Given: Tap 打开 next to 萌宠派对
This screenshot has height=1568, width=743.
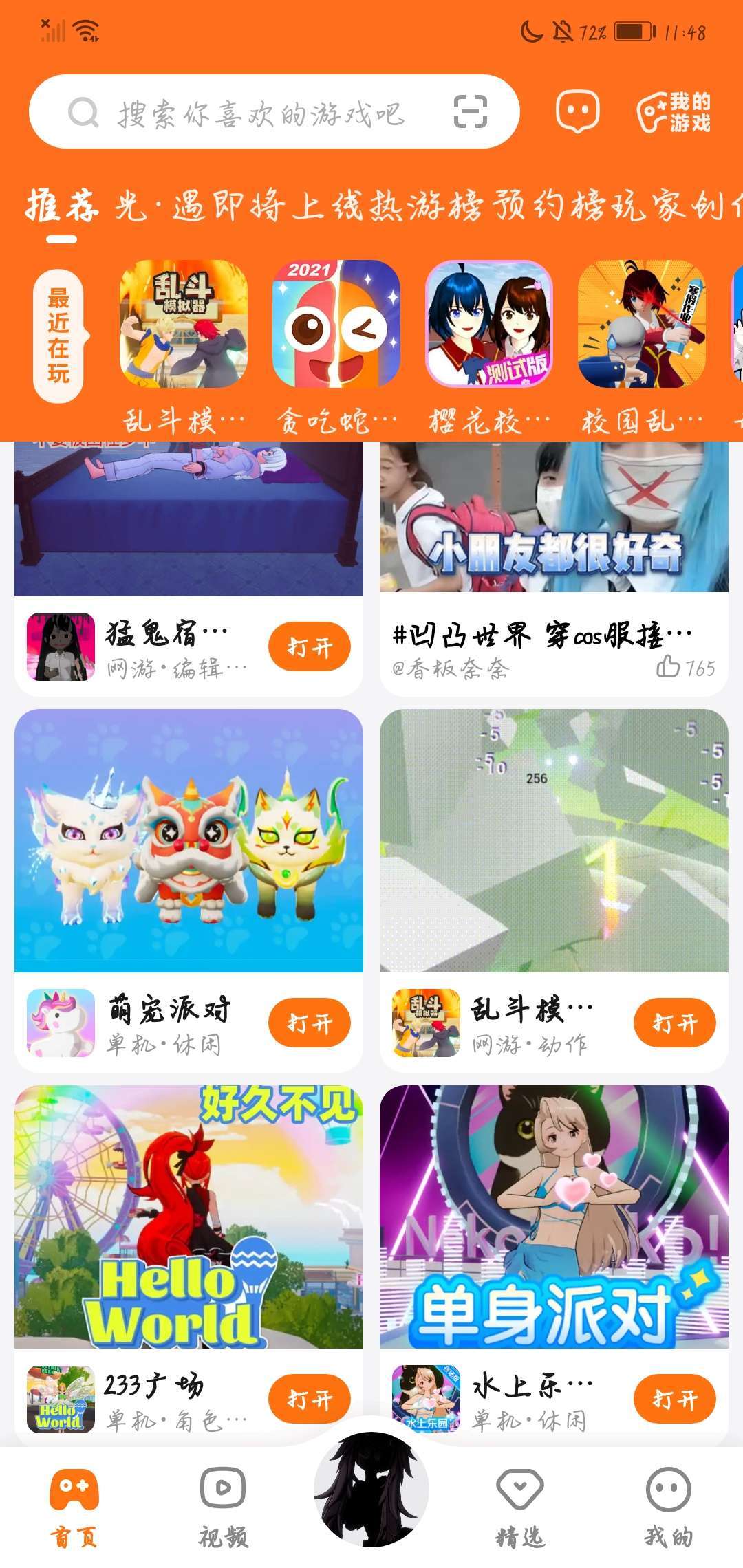Looking at the screenshot, I should click(x=310, y=1023).
